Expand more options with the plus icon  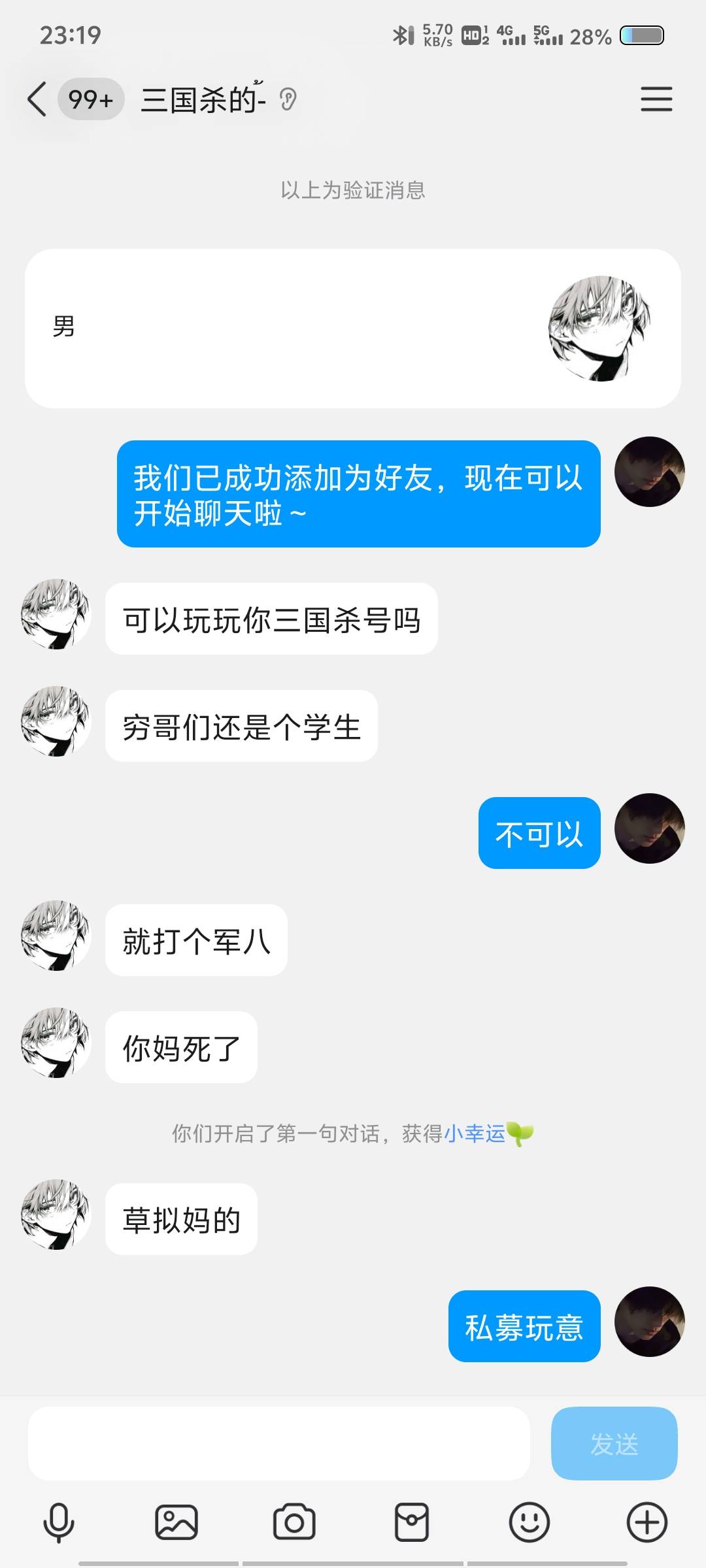coord(647,1522)
